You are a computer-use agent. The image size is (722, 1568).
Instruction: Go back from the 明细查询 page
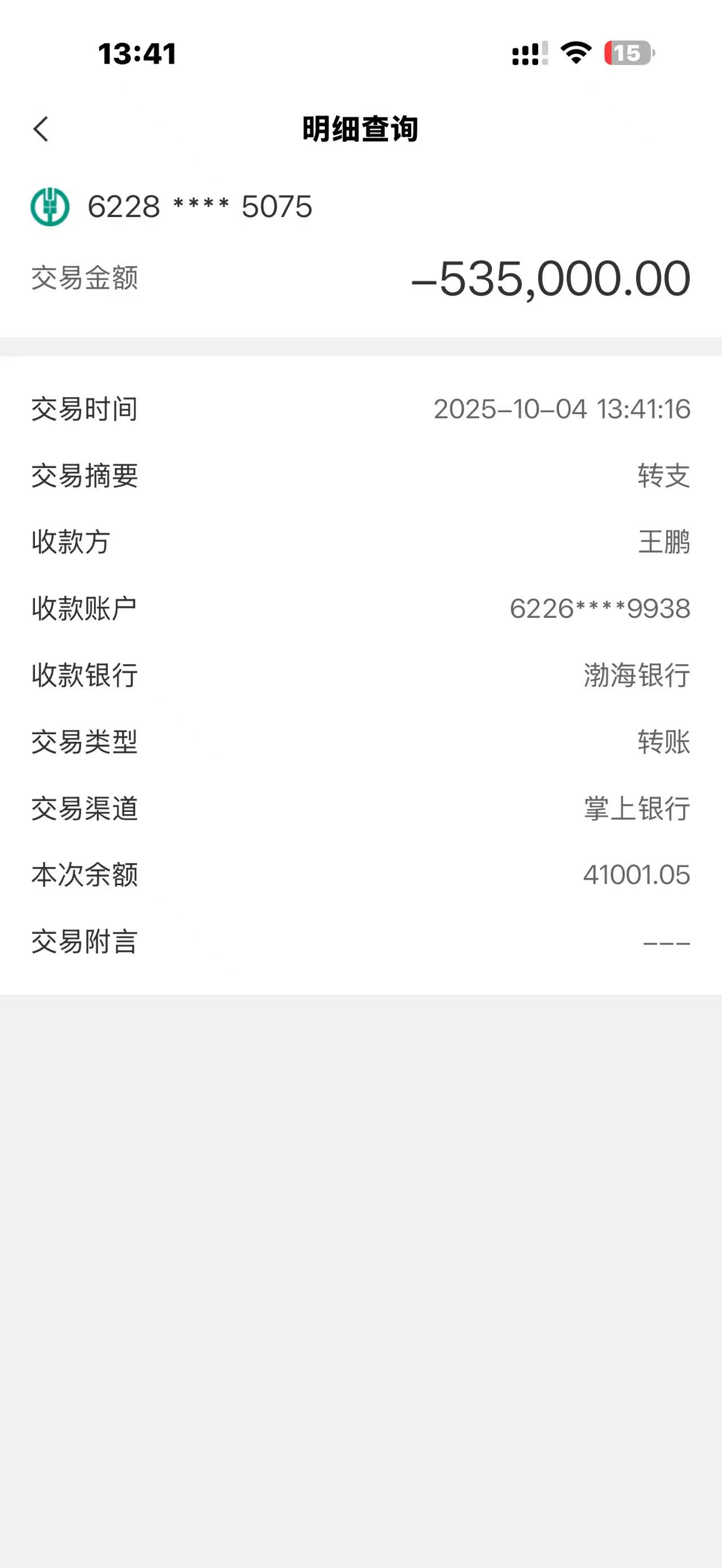coord(41,129)
